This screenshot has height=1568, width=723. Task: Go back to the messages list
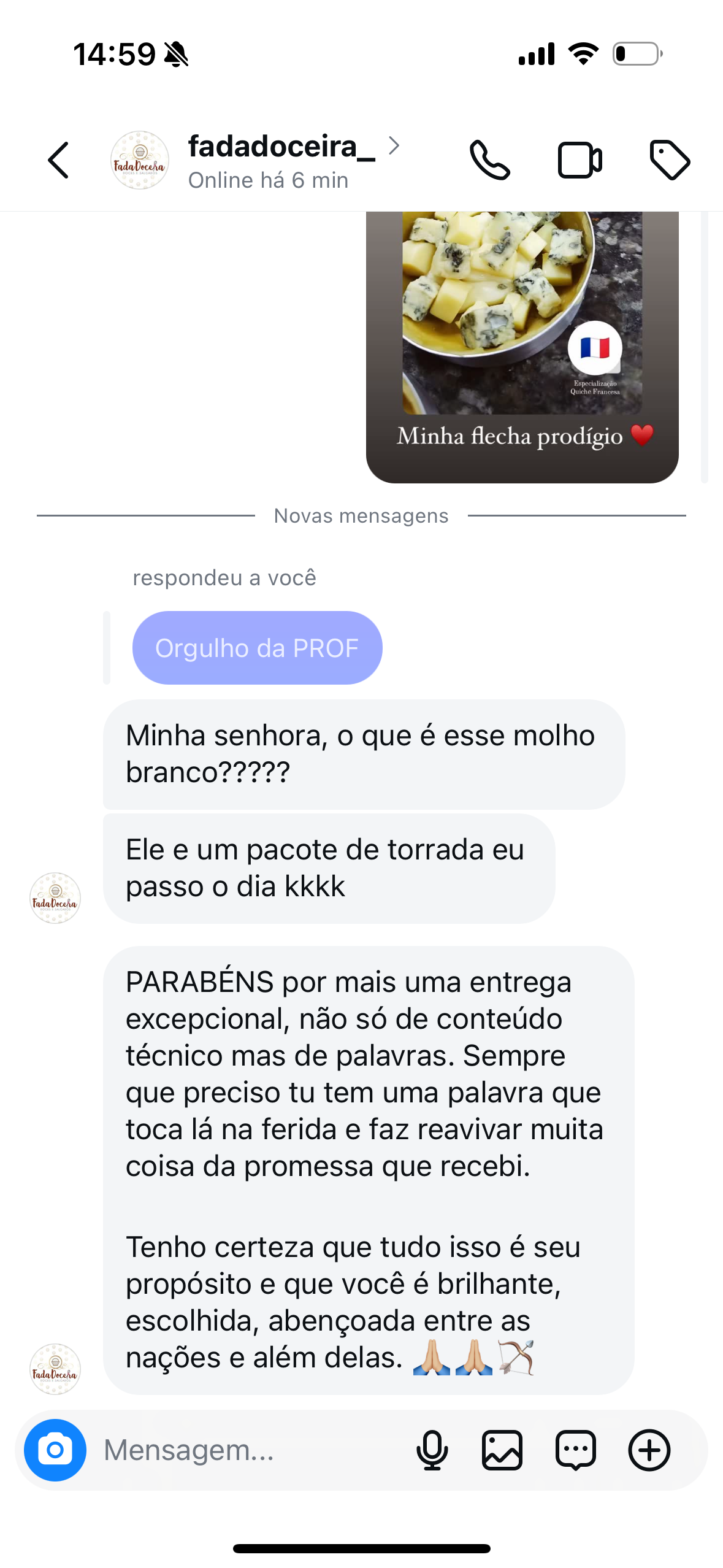click(x=59, y=161)
